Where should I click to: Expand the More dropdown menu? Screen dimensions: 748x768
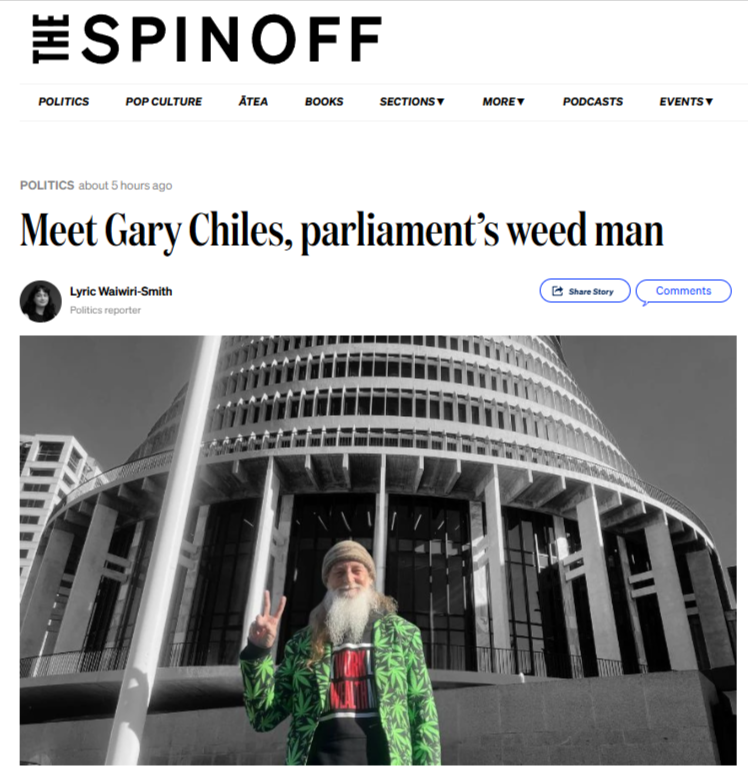click(x=503, y=101)
